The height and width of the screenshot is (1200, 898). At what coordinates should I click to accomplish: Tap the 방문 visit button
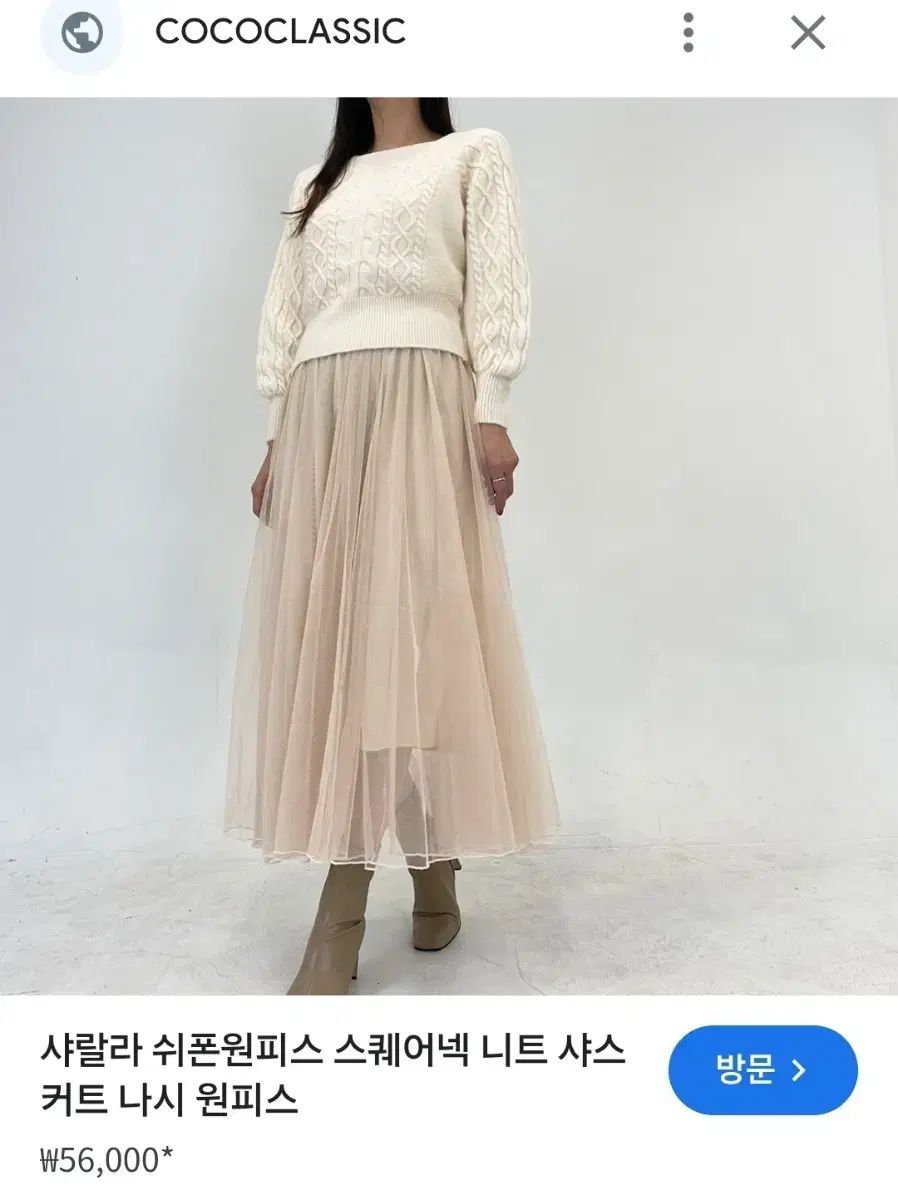click(762, 1070)
